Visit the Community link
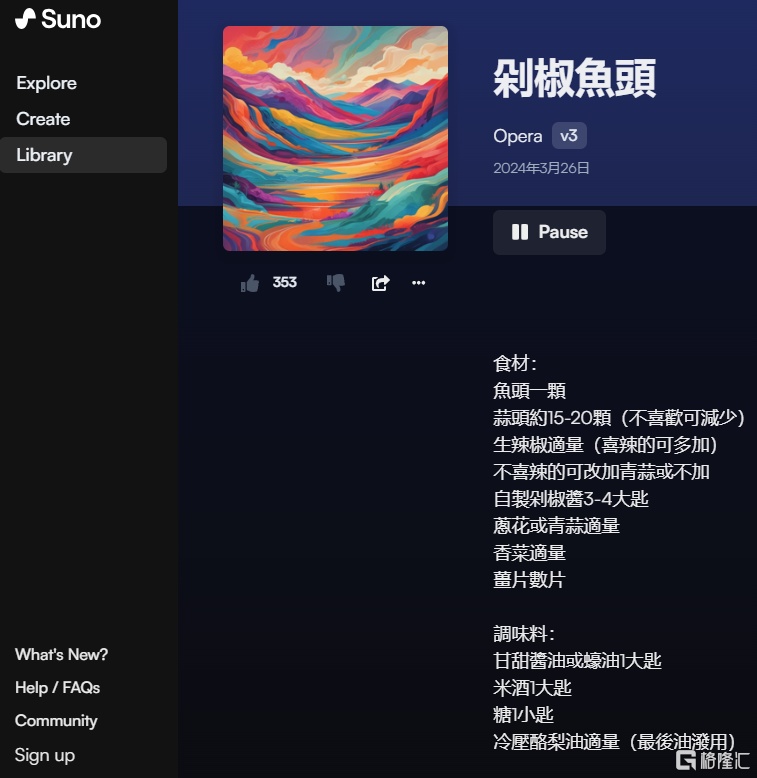757x778 pixels. (x=56, y=721)
